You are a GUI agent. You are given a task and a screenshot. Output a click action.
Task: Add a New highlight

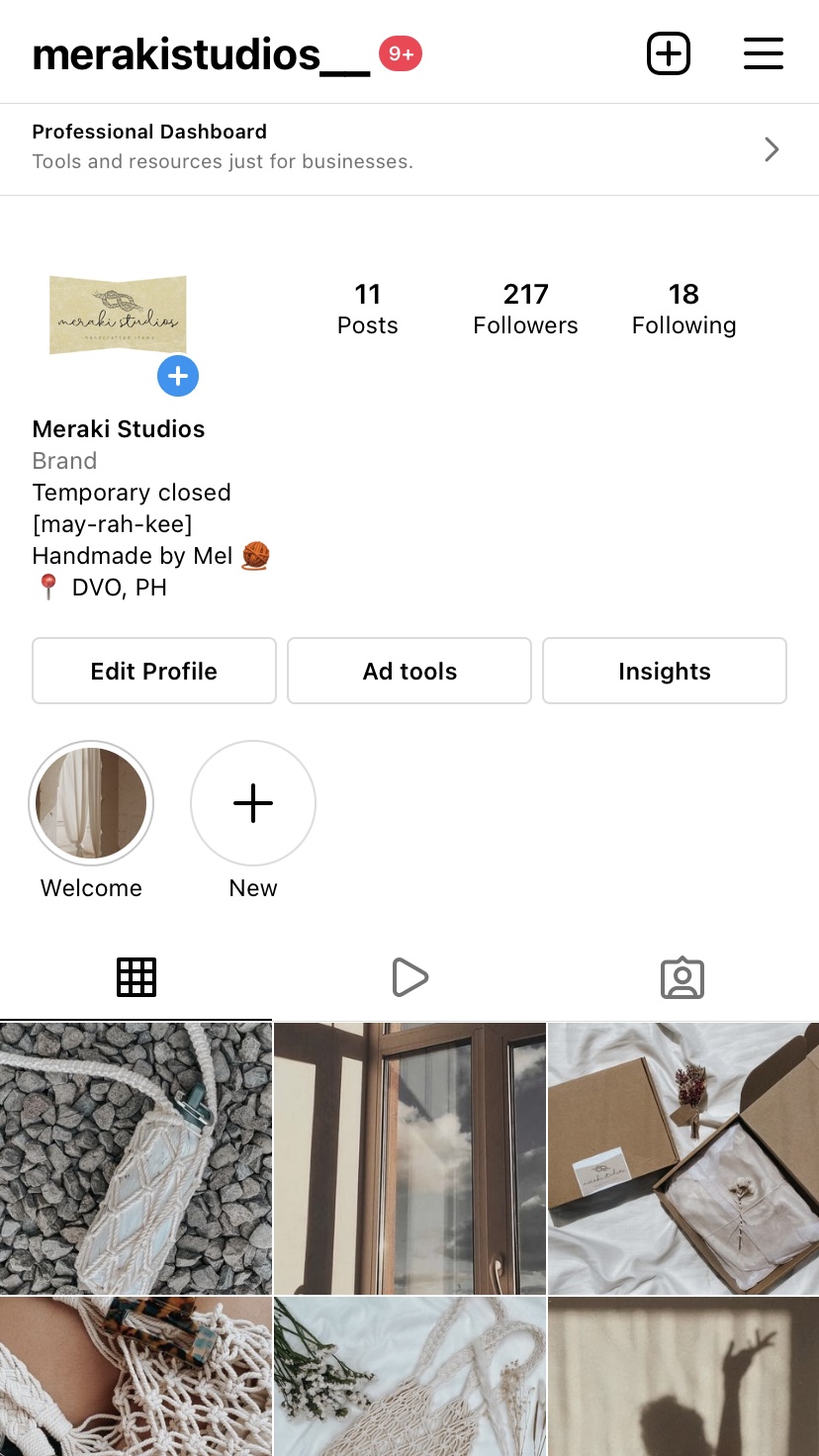[253, 802]
